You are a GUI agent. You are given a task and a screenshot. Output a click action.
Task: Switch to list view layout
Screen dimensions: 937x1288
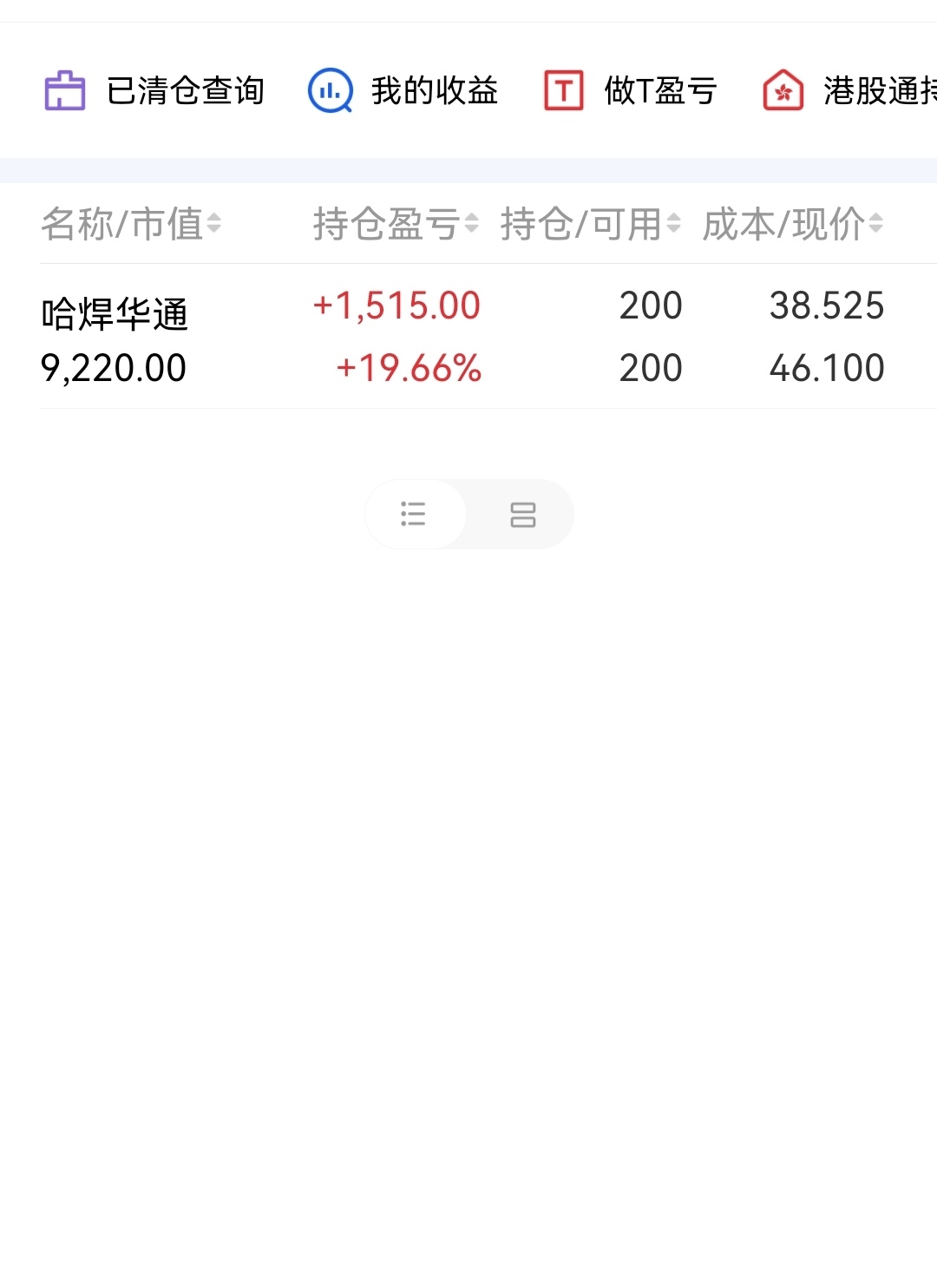414,514
